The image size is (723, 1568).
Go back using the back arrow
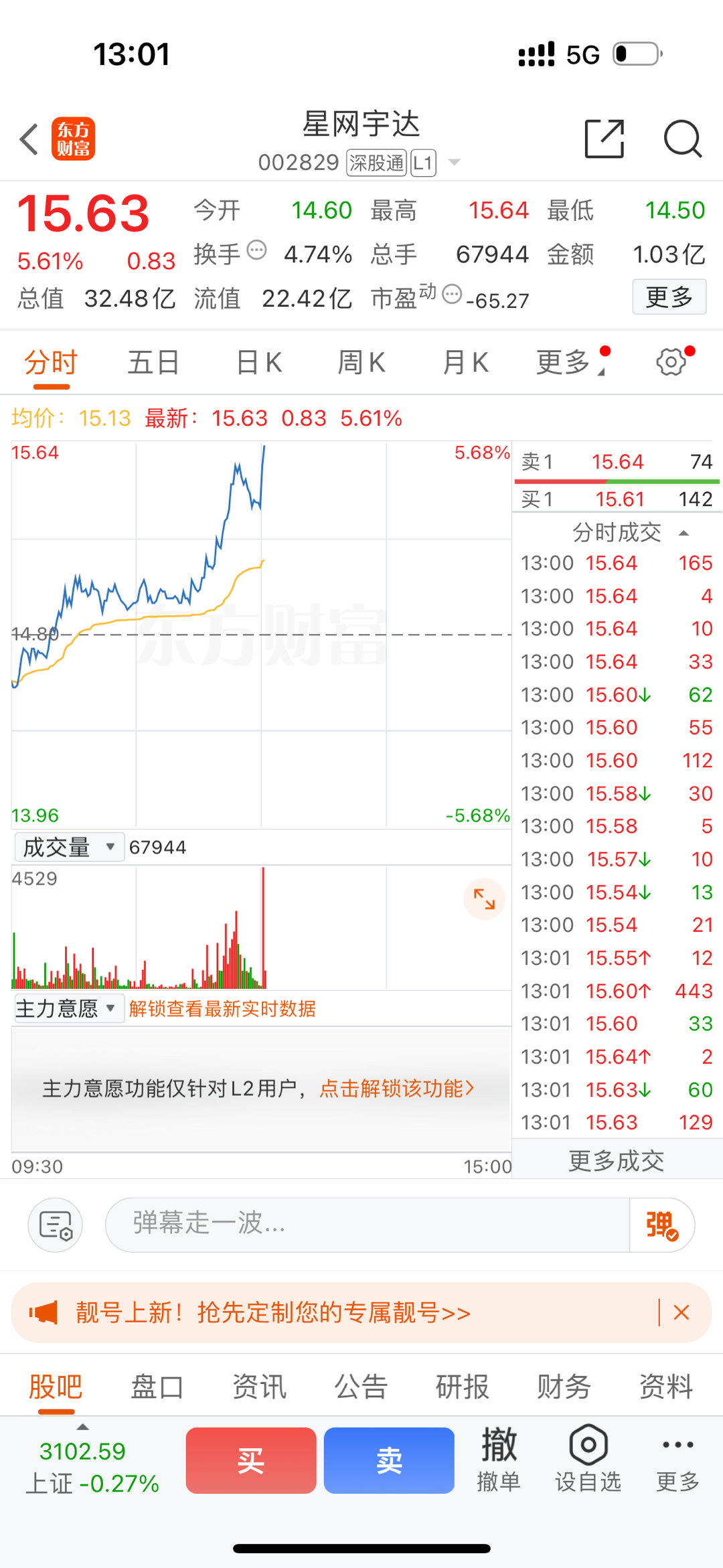[x=29, y=139]
